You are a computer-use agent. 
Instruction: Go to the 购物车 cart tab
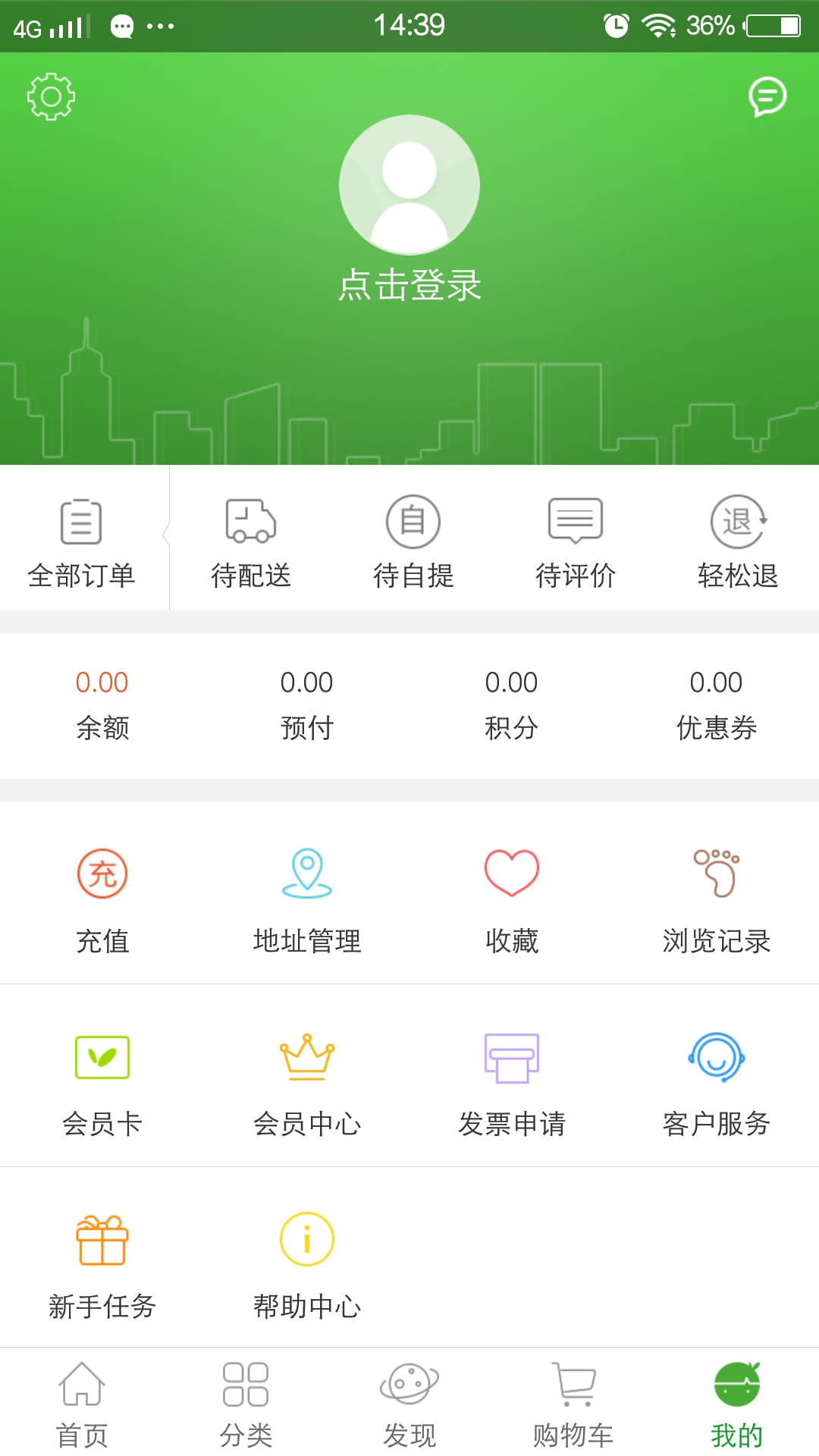[x=573, y=1404]
